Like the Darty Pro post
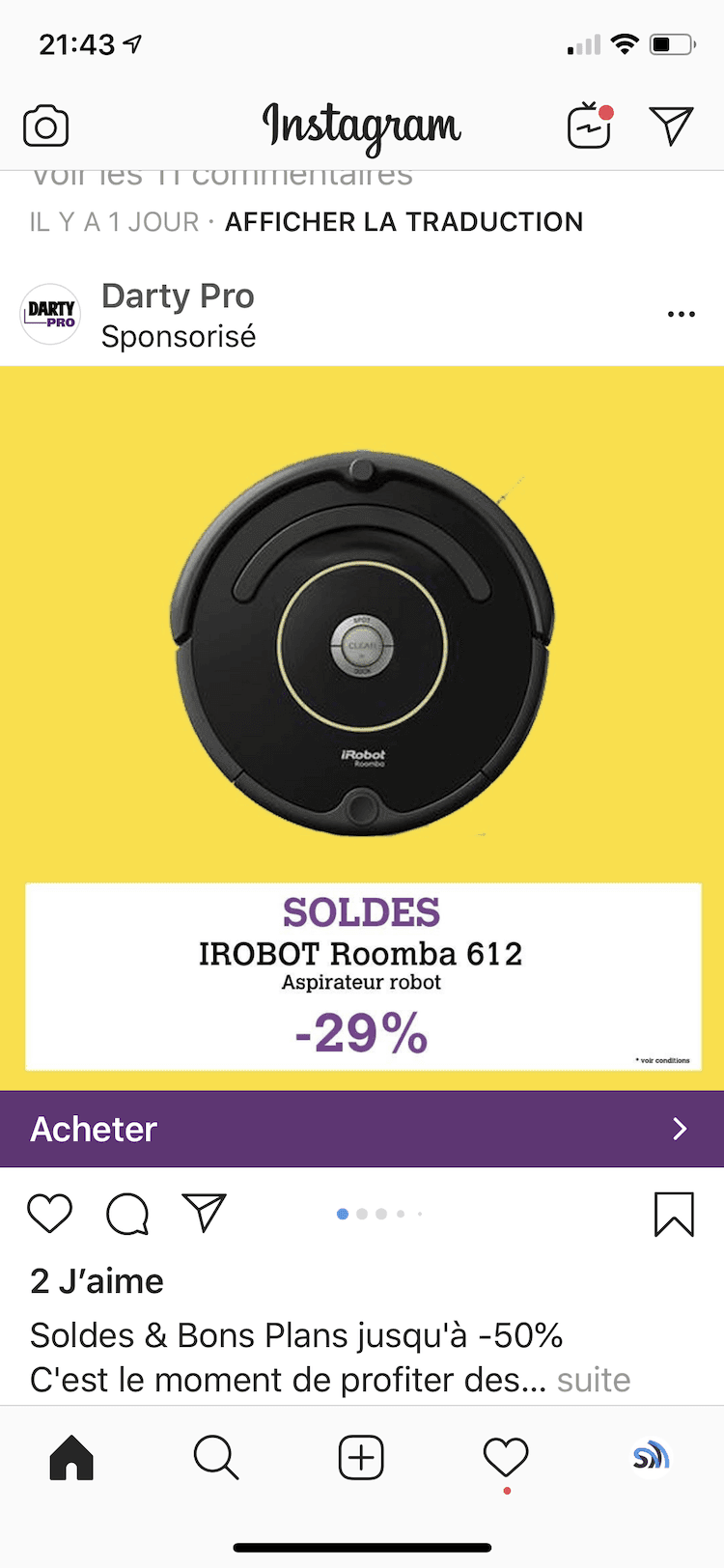Viewport: 724px width, 1568px height. [x=50, y=1214]
